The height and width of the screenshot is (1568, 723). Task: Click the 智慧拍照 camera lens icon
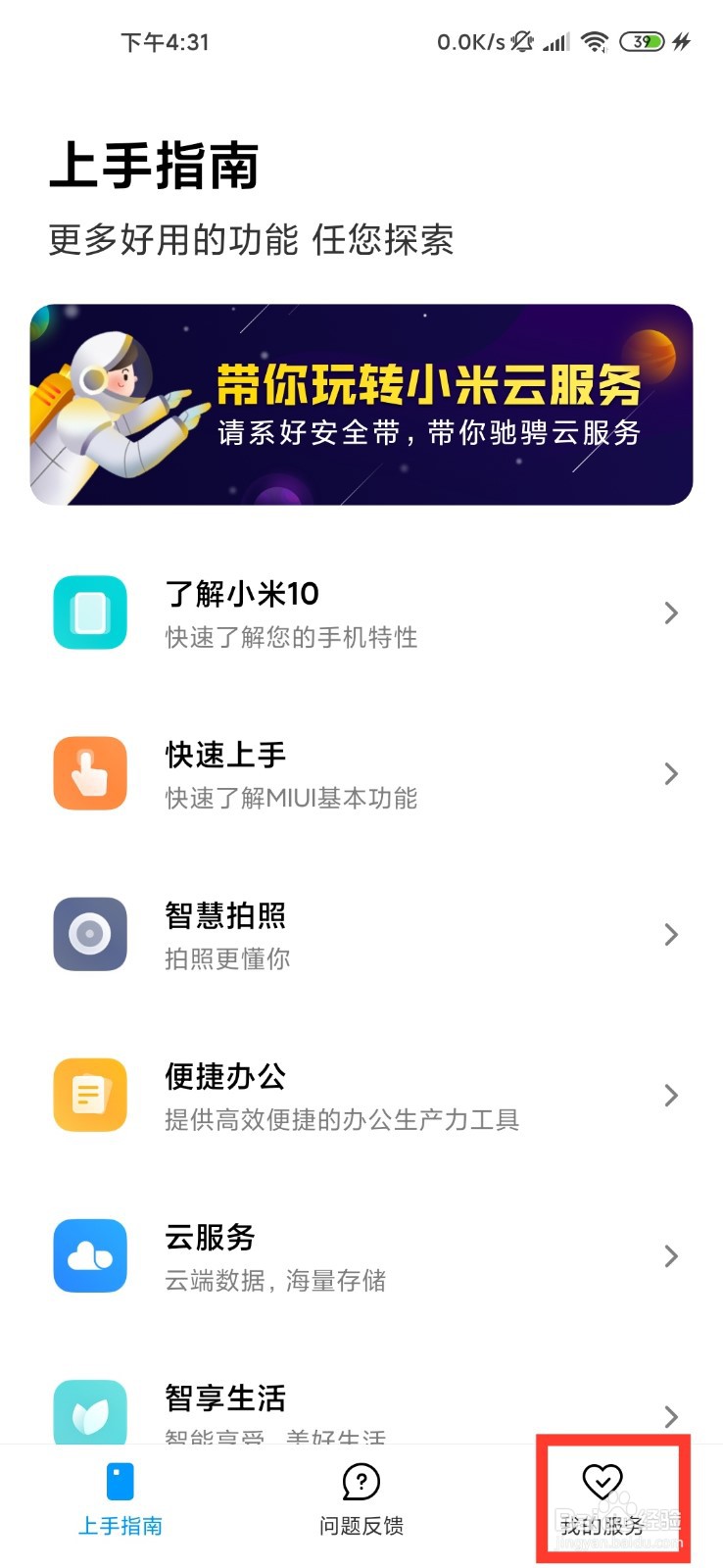[x=90, y=934]
